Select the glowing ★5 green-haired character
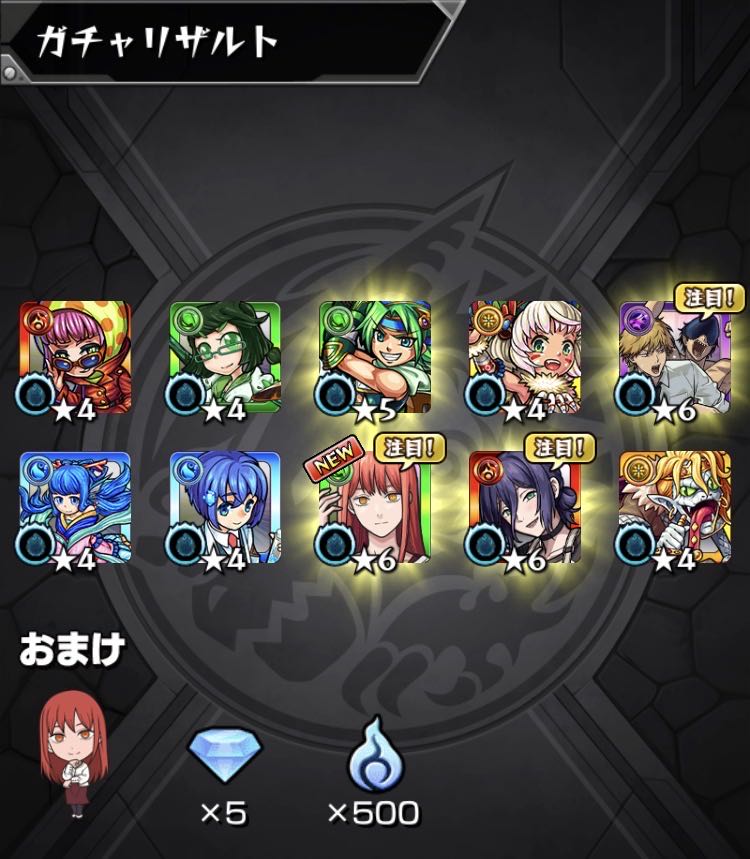750x859 pixels. point(375,357)
